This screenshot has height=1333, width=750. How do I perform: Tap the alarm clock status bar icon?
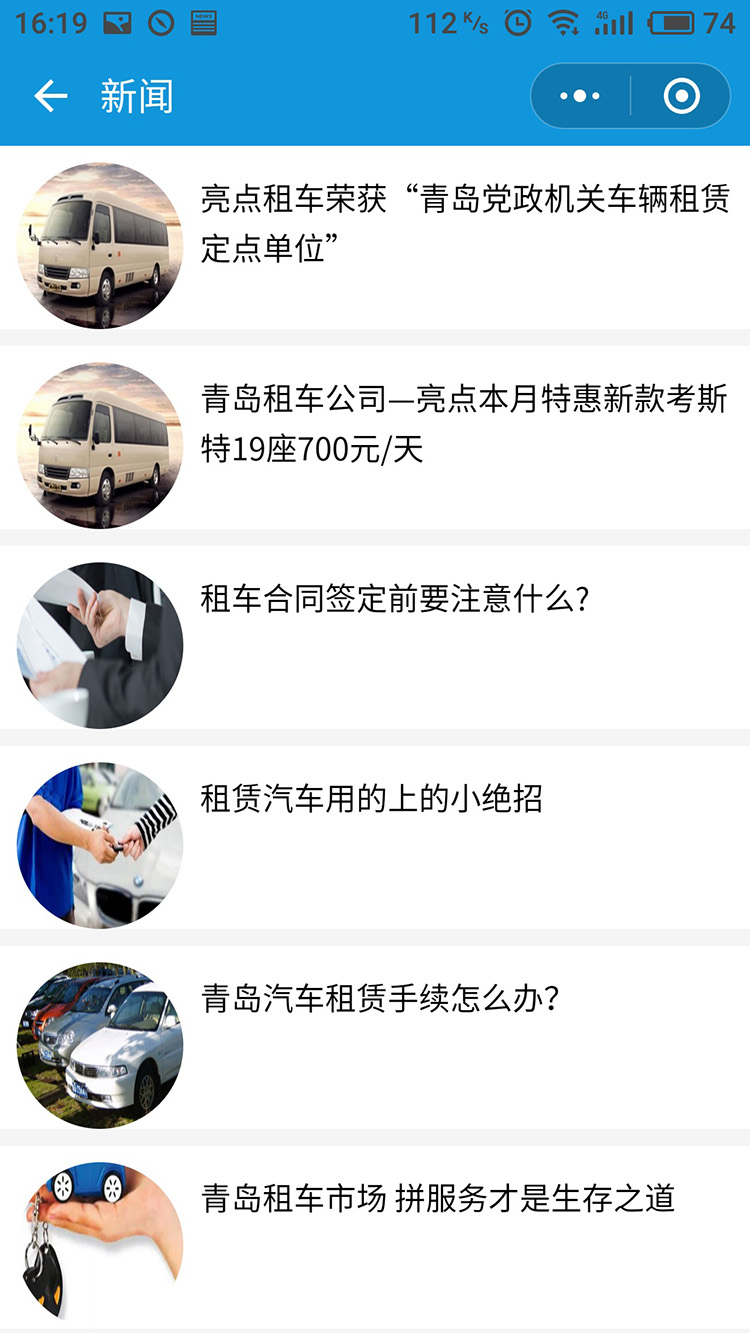[x=517, y=24]
